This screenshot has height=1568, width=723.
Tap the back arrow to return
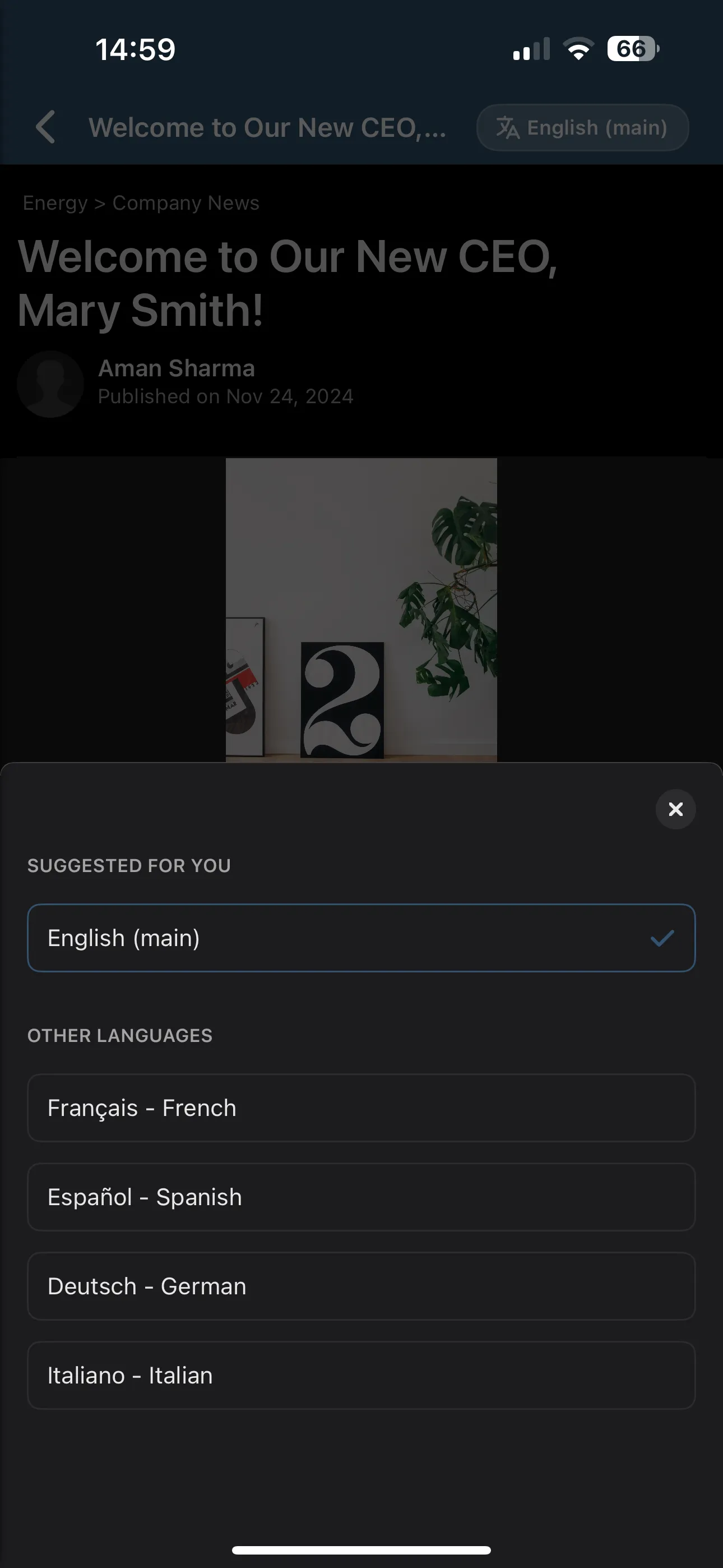[x=45, y=127]
